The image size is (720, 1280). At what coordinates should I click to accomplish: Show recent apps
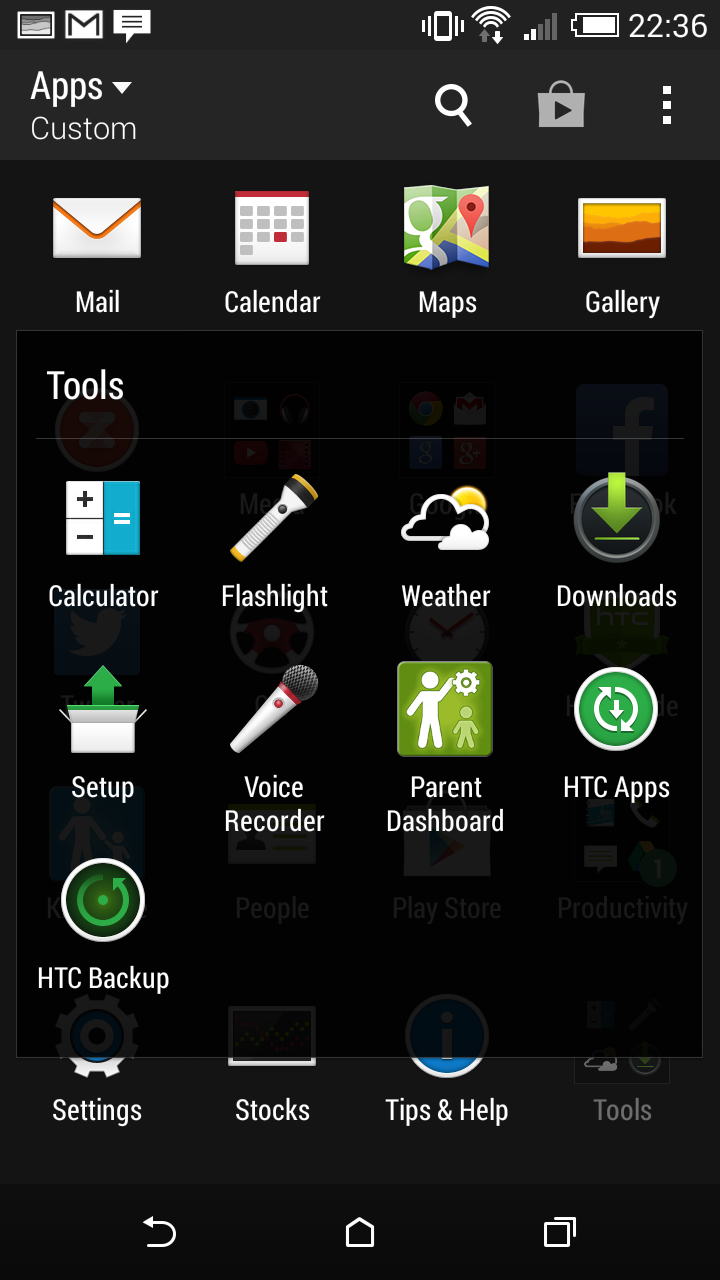[560, 1232]
